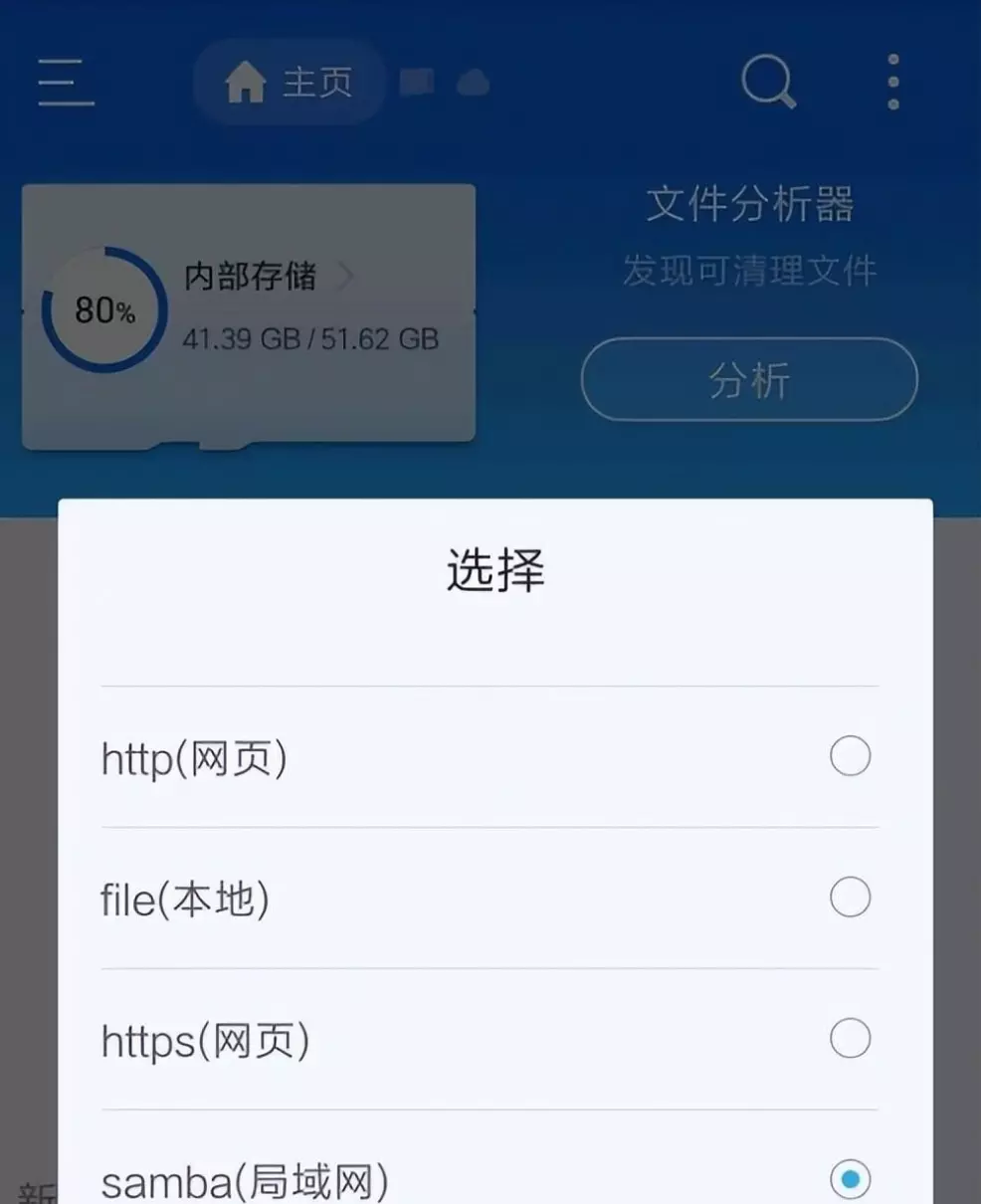
Task: Click the 文件分析器 heading
Action: [748, 204]
